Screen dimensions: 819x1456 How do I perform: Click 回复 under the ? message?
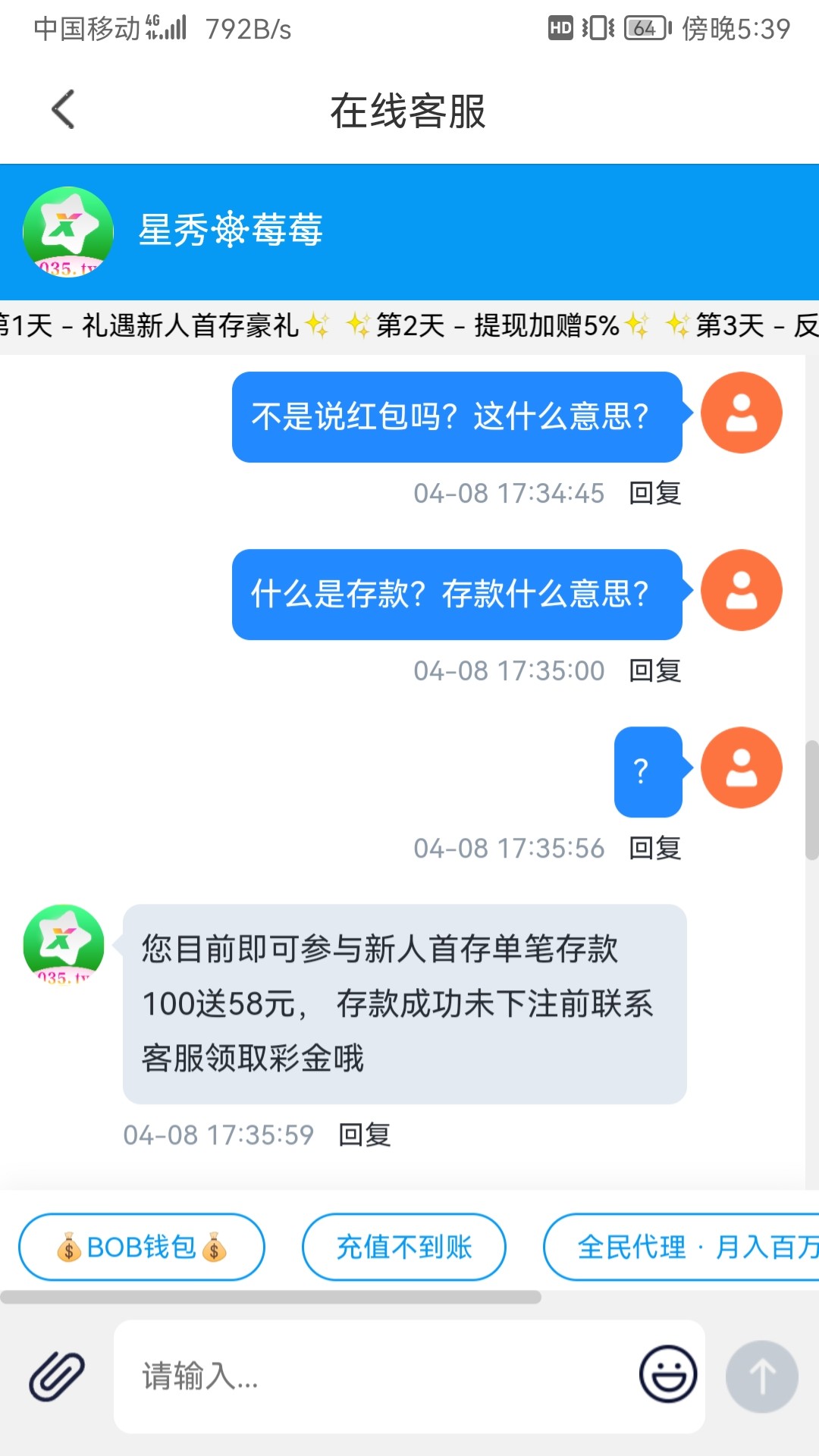pyautogui.click(x=654, y=849)
